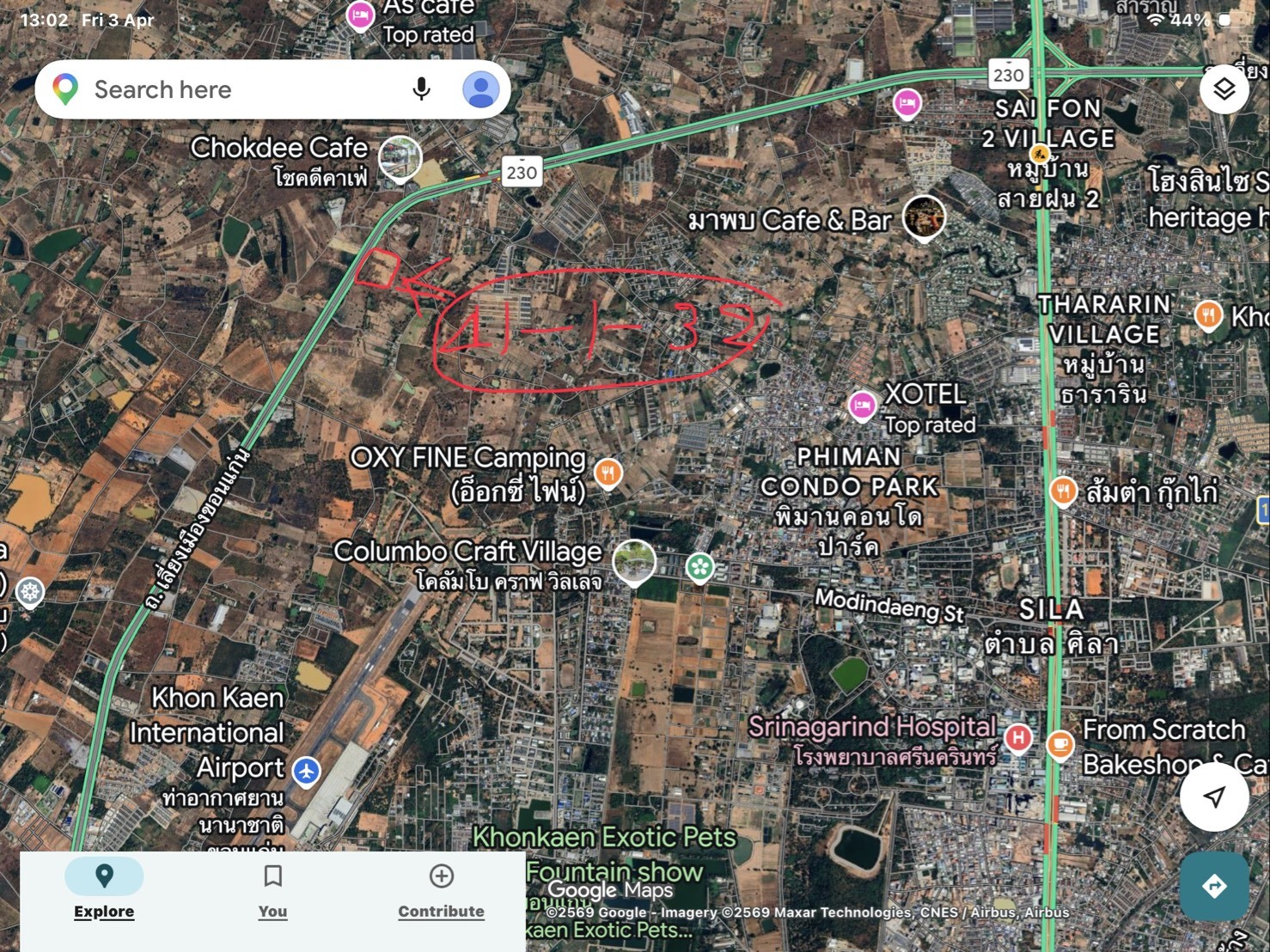Select the Chokdee Cafe map pin
1270x952 pixels.
(400, 158)
